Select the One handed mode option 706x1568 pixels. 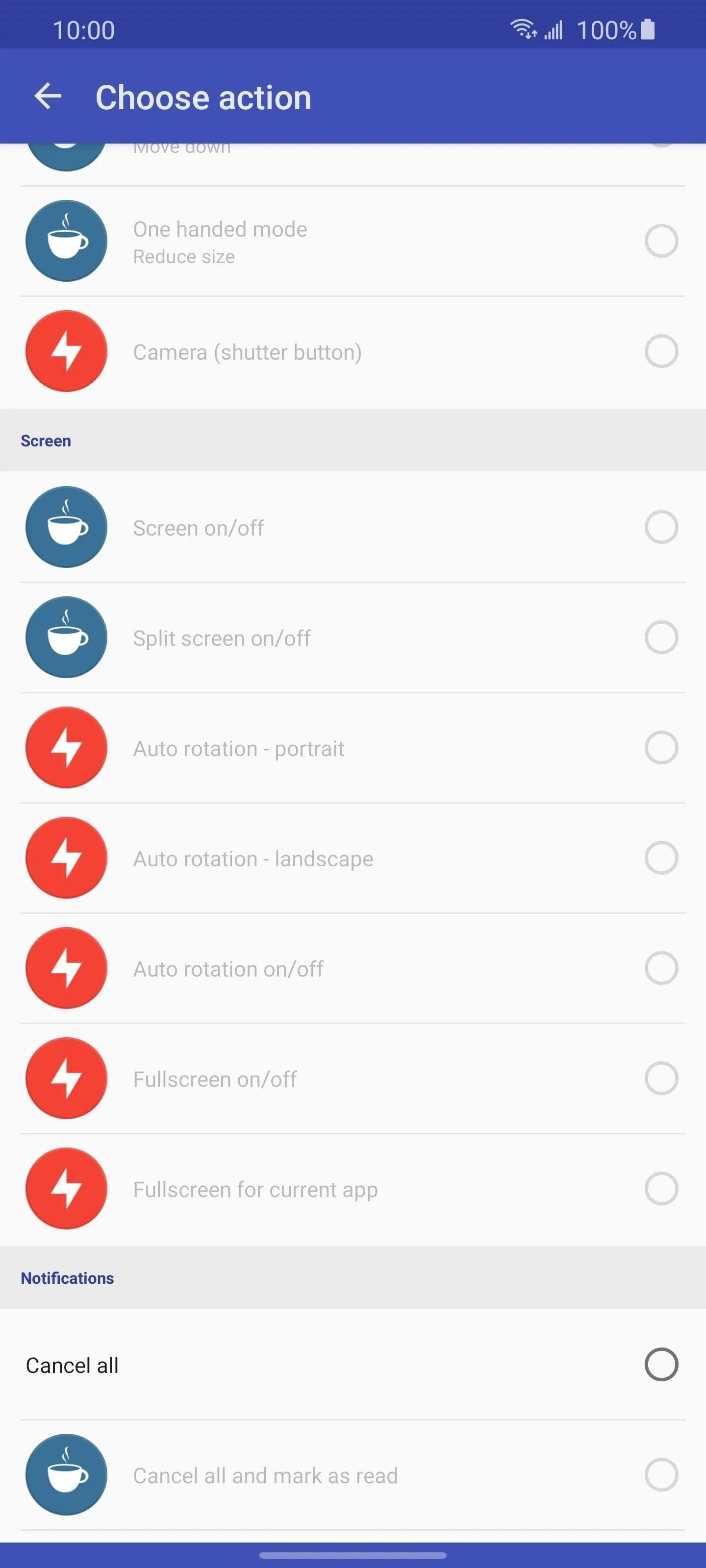[353, 241]
